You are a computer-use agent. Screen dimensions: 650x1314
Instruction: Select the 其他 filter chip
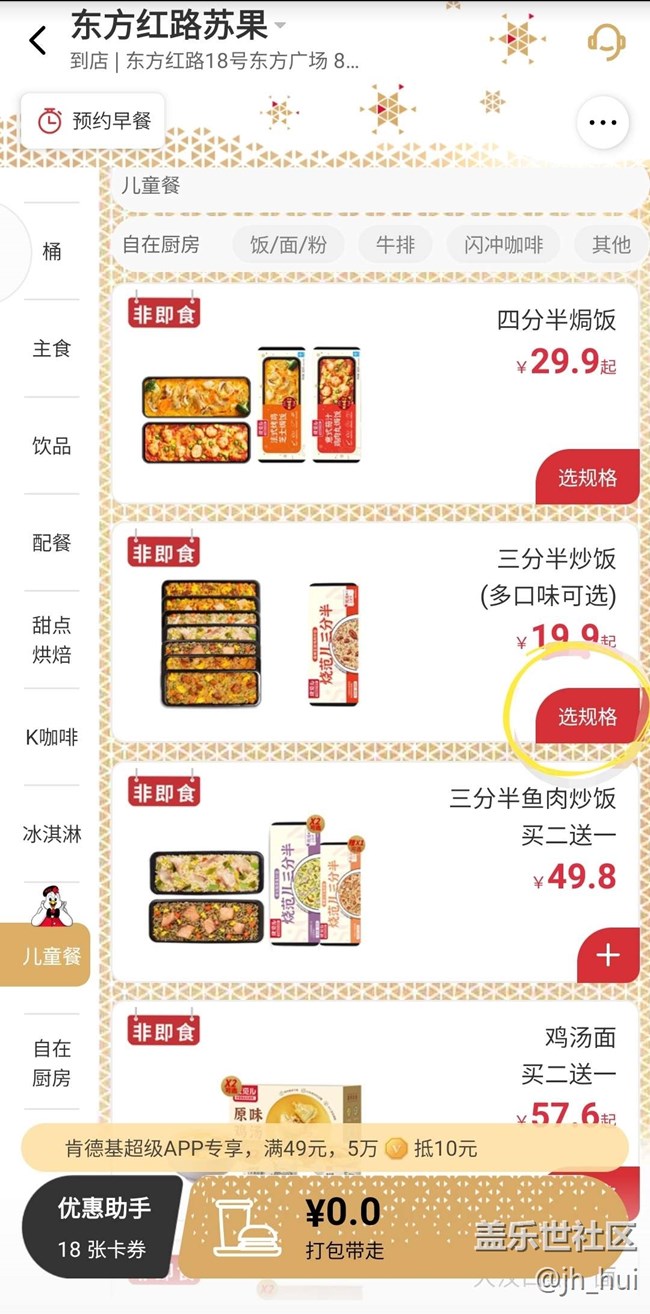(611, 244)
